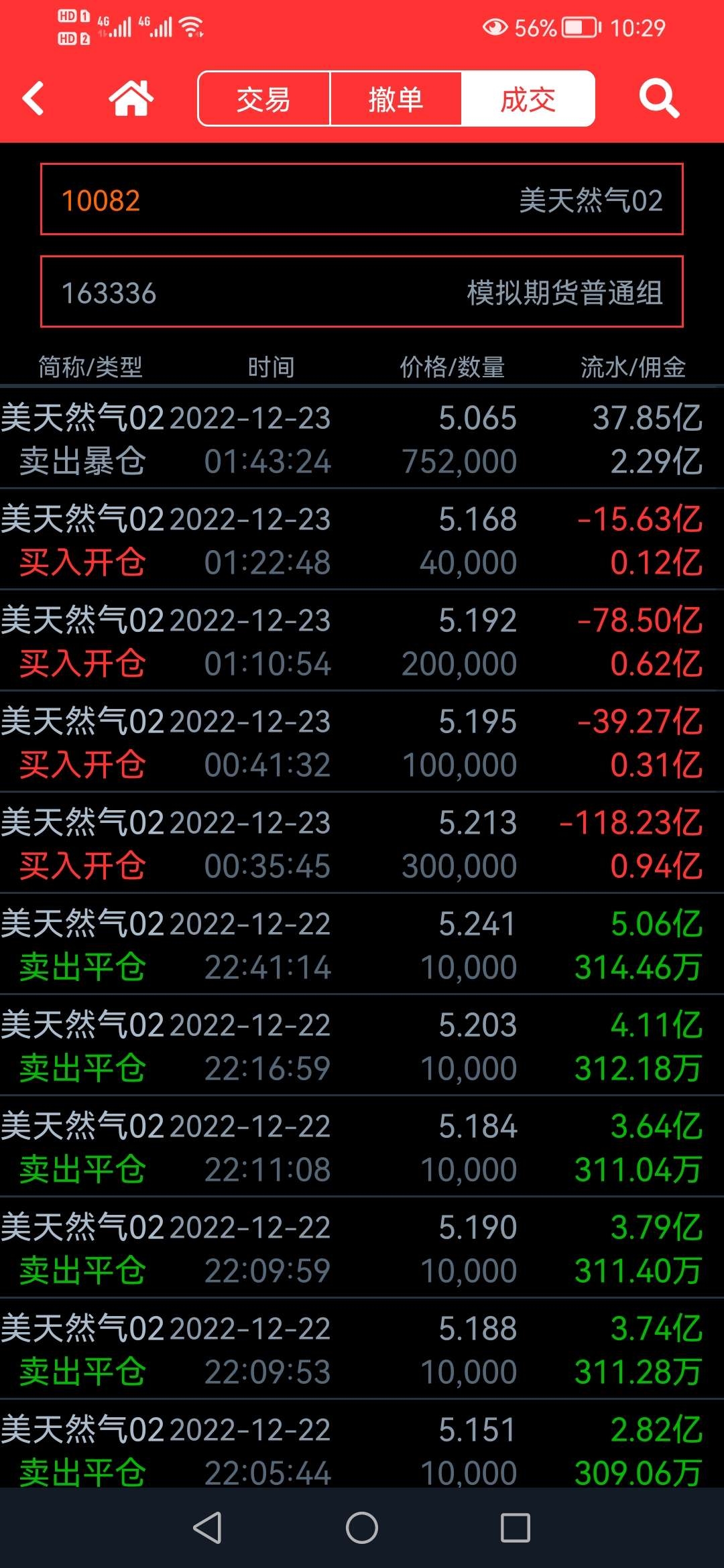Tap the back arrow in the header
The height and width of the screenshot is (1568, 724).
(x=34, y=99)
